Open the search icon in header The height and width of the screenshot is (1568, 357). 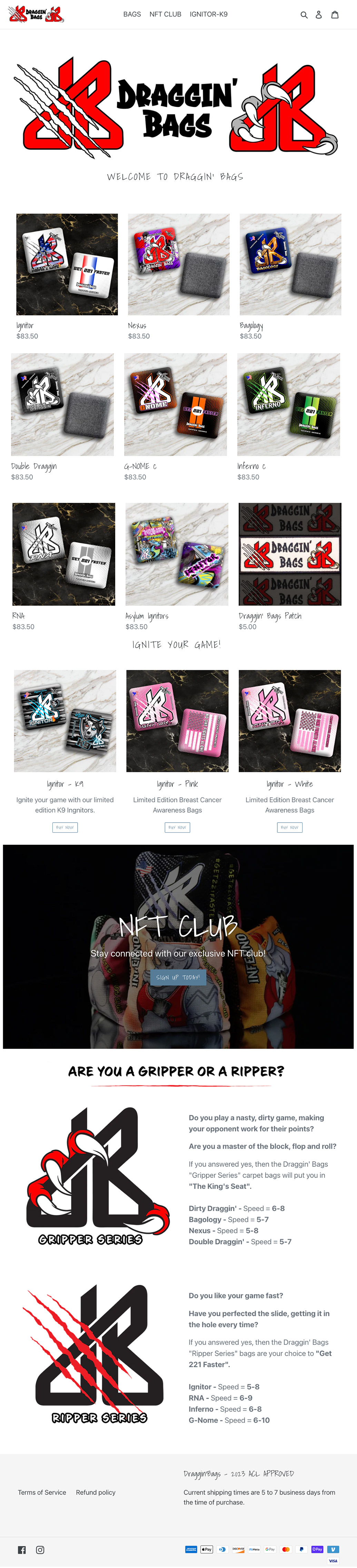click(304, 14)
